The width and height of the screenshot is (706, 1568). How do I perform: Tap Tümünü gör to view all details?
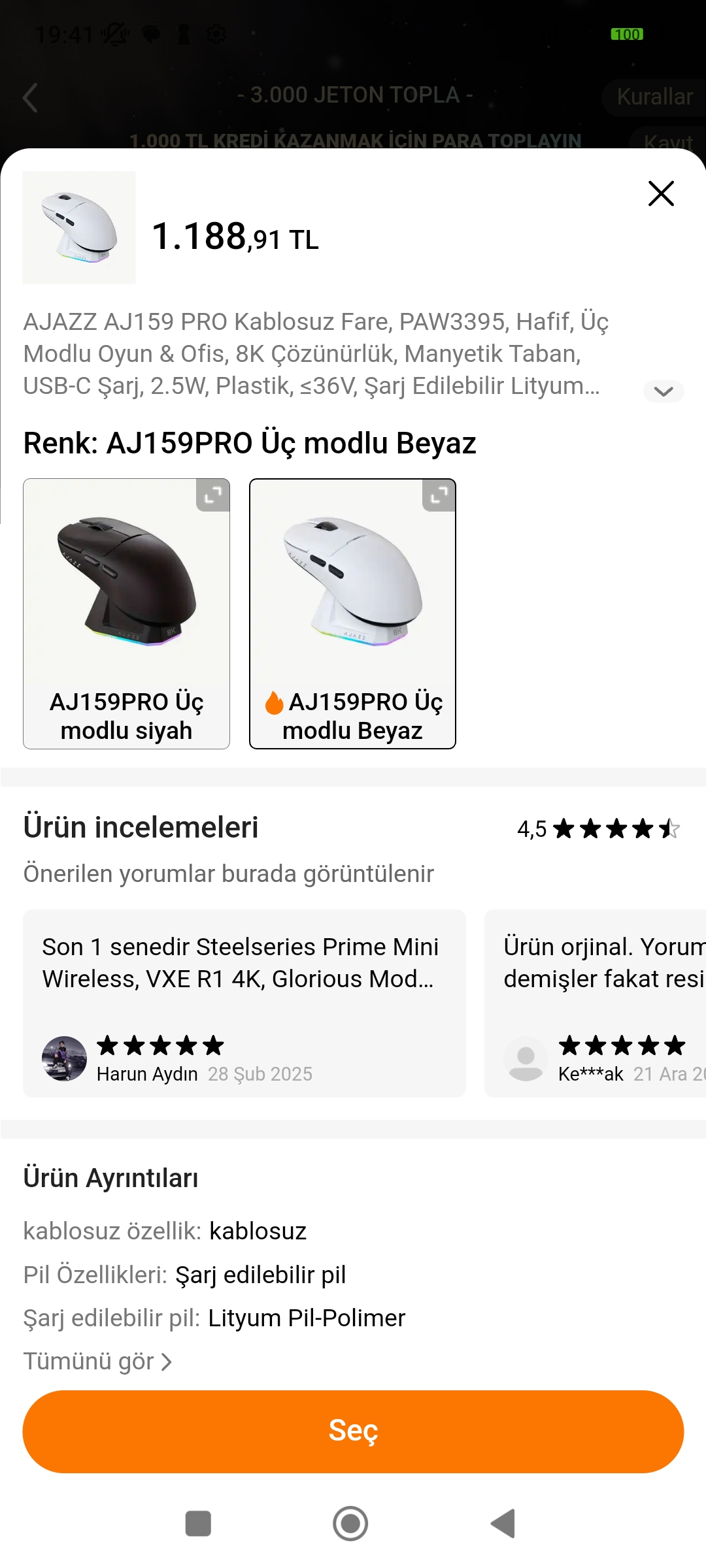pyautogui.click(x=98, y=1362)
